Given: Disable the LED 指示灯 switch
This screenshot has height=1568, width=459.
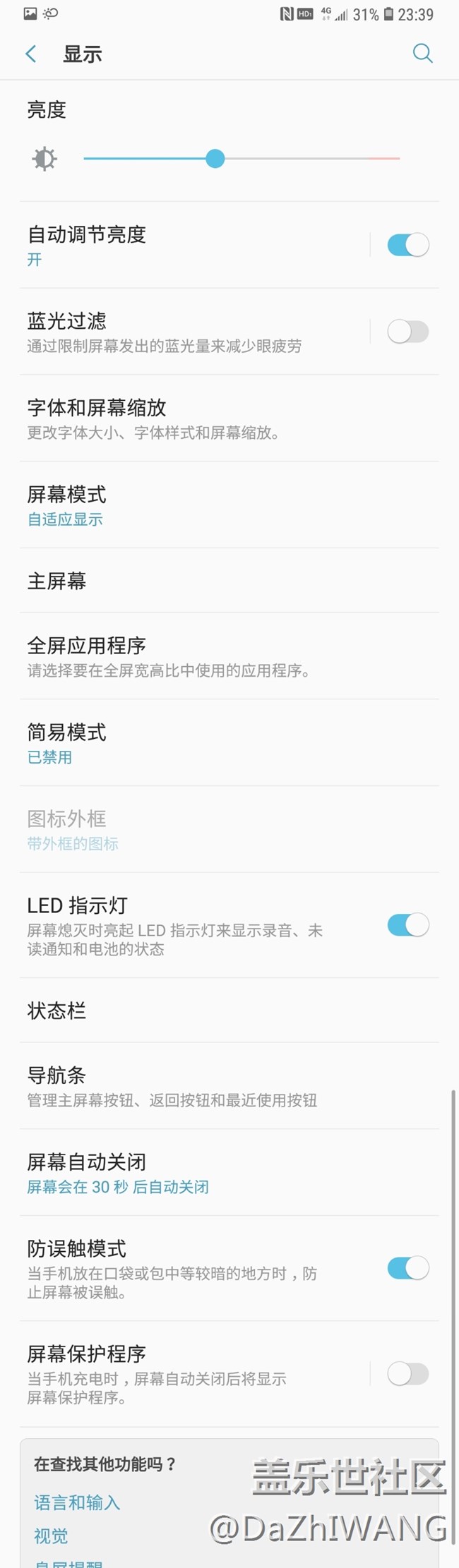Looking at the screenshot, I should 407,925.
